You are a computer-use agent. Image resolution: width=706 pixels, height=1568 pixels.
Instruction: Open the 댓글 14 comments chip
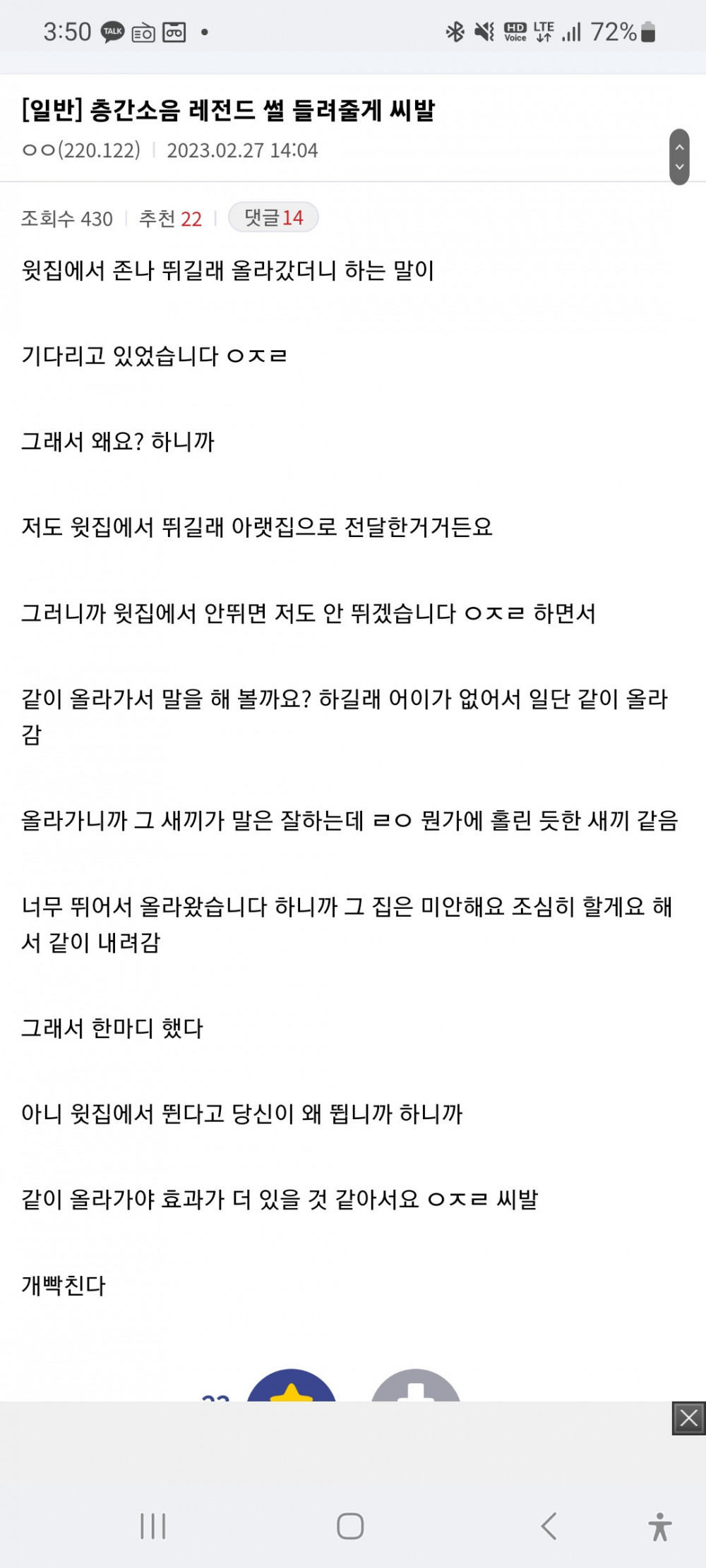click(273, 217)
